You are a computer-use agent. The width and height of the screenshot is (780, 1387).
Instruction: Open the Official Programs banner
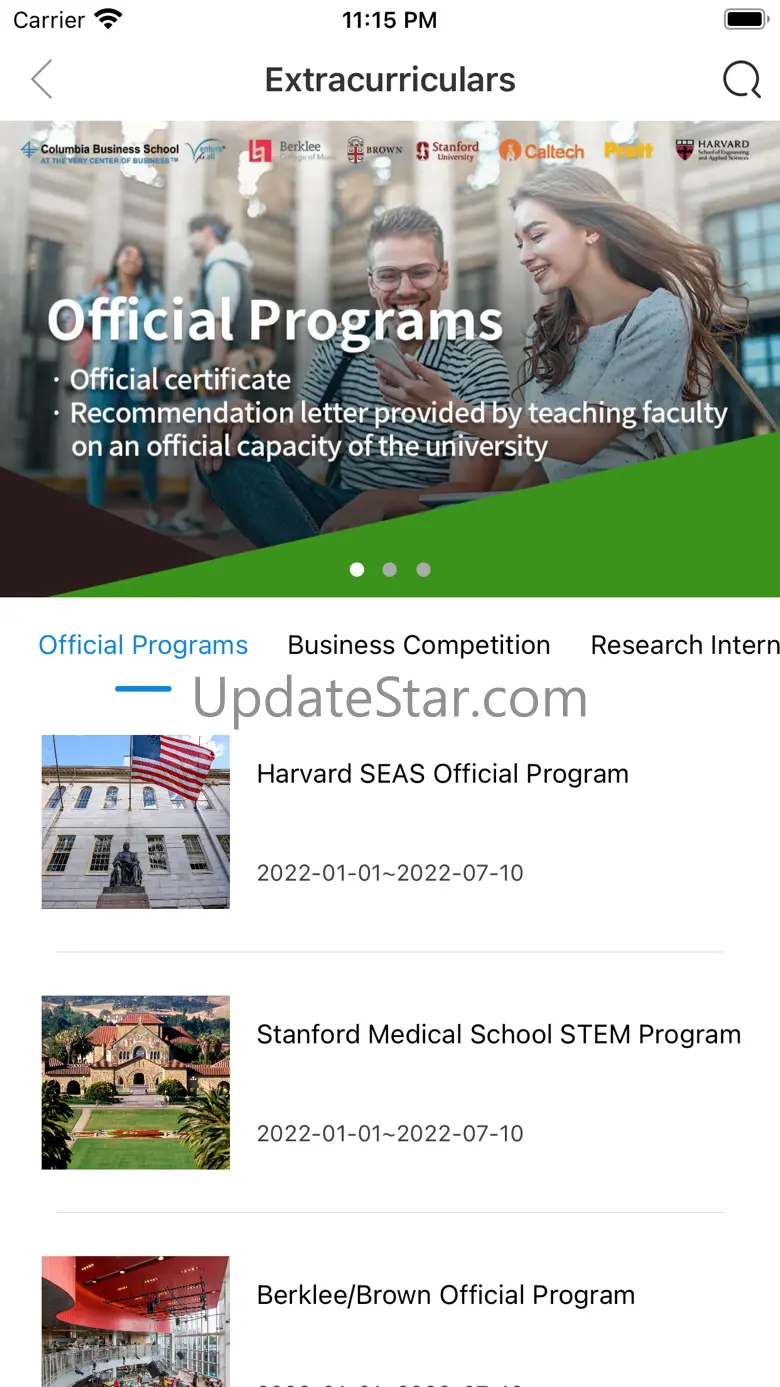390,359
